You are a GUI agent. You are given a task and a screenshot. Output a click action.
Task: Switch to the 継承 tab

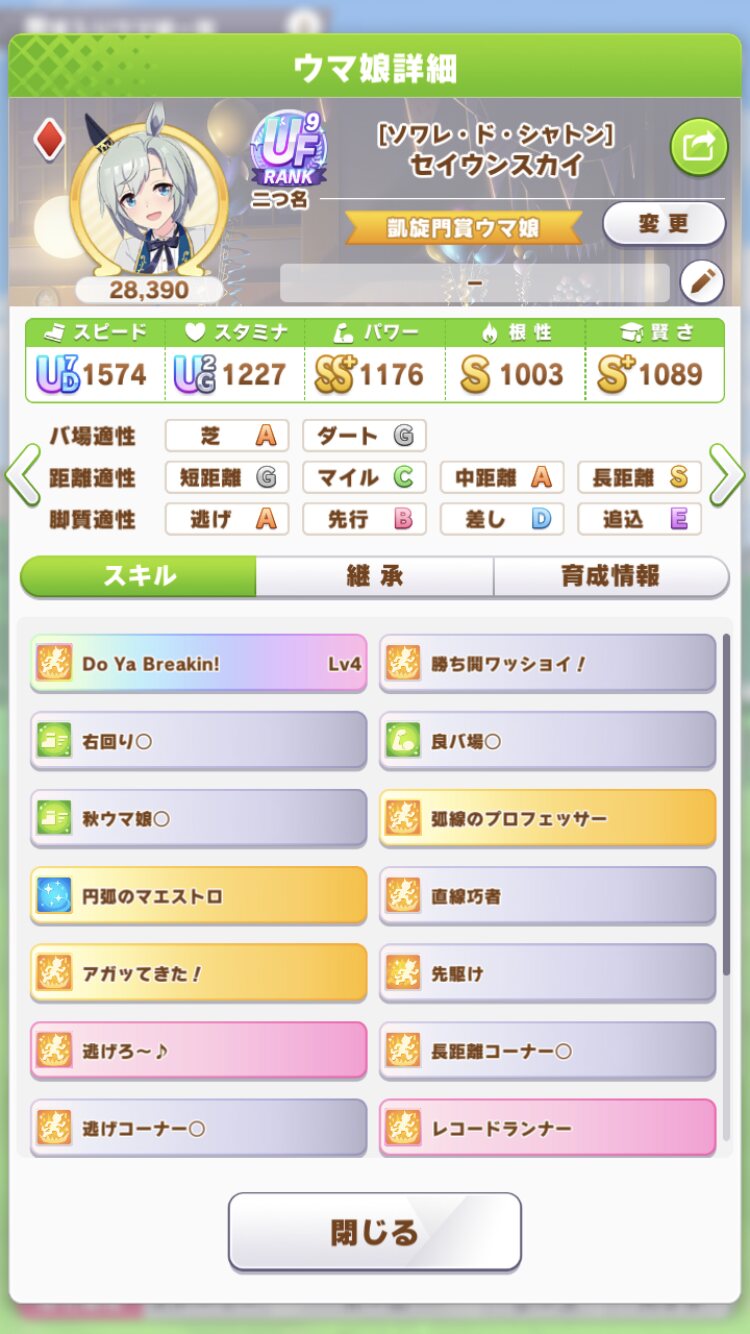point(374,576)
